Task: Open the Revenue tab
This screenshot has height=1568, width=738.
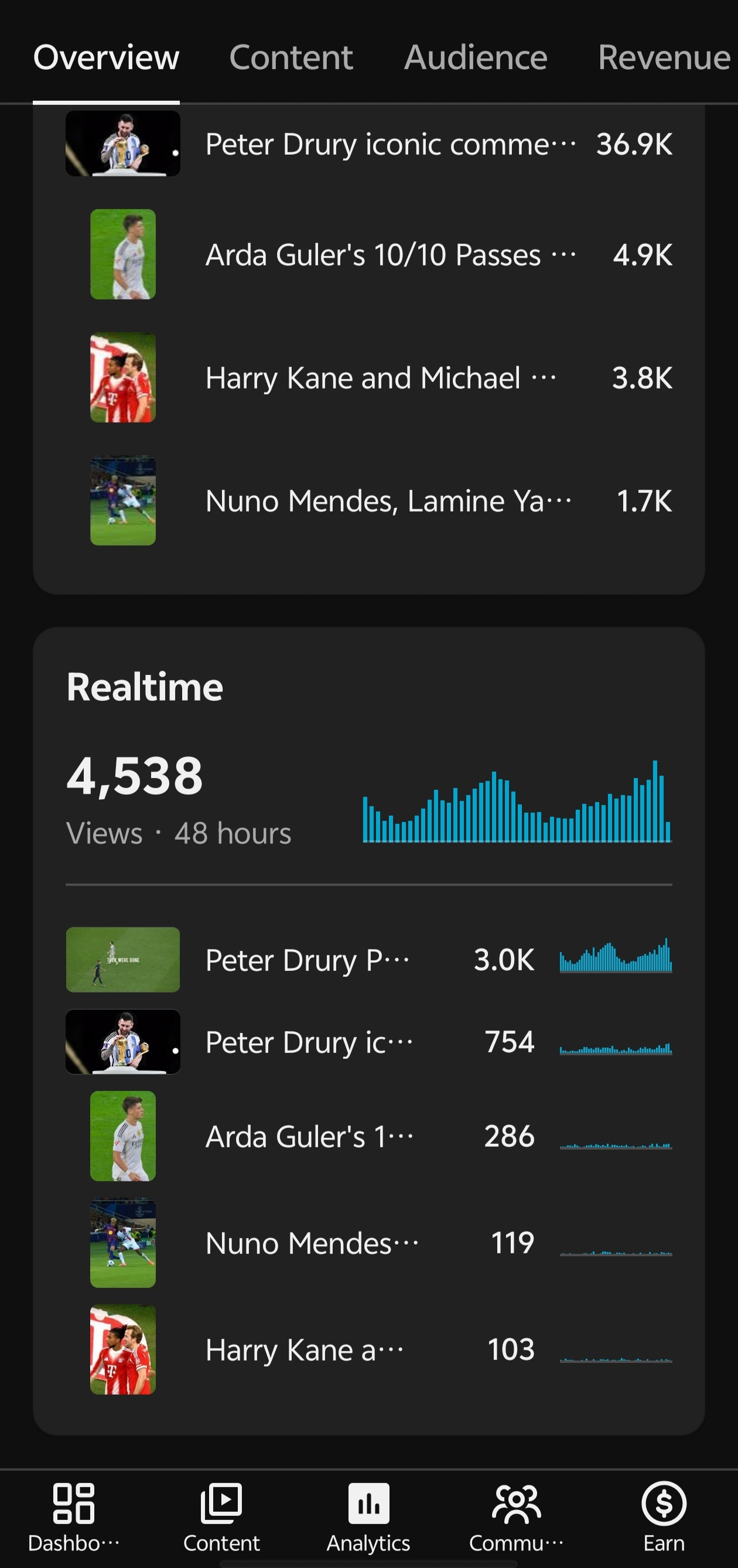Action: (x=664, y=57)
